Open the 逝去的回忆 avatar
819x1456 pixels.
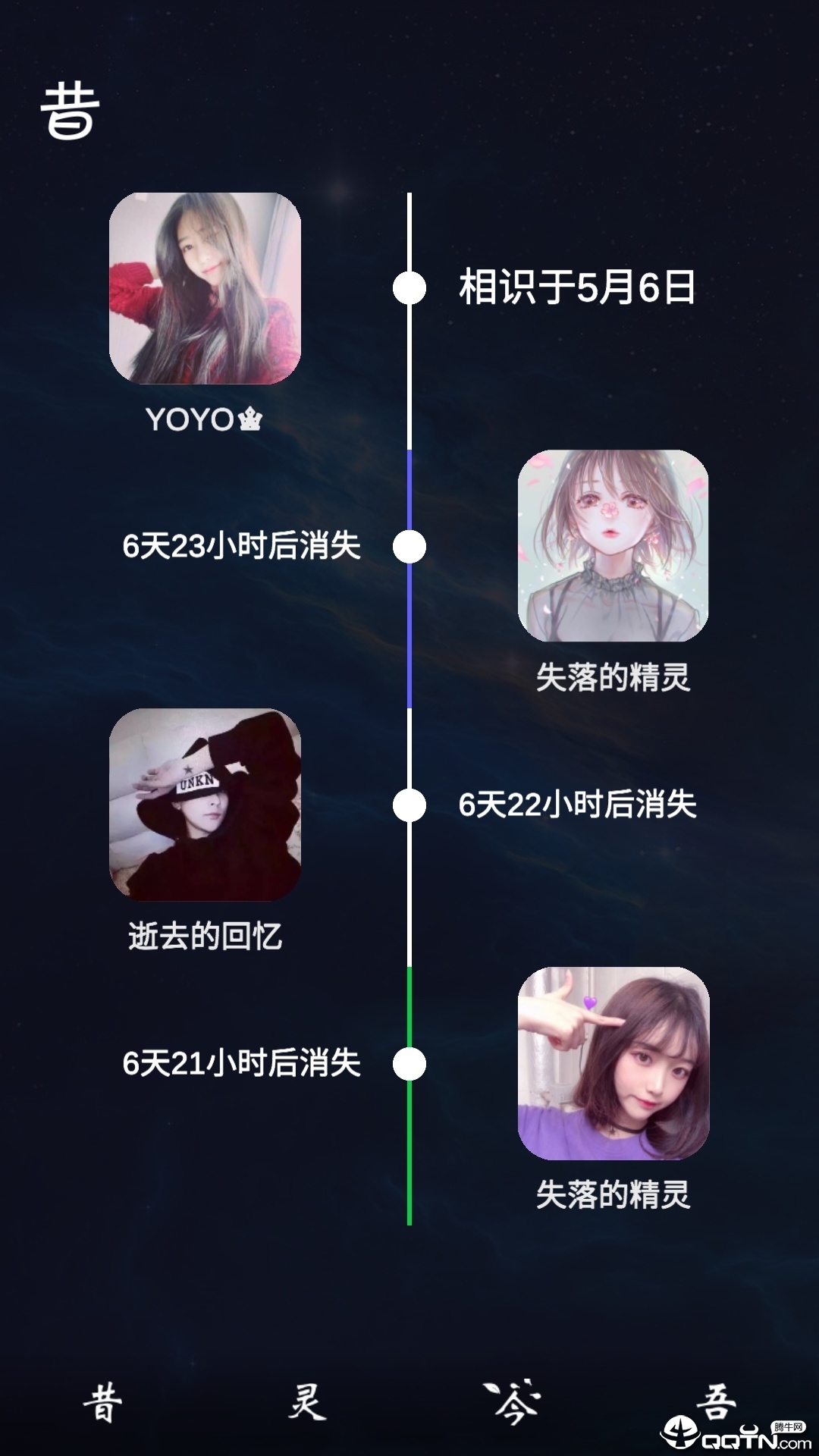[x=205, y=805]
